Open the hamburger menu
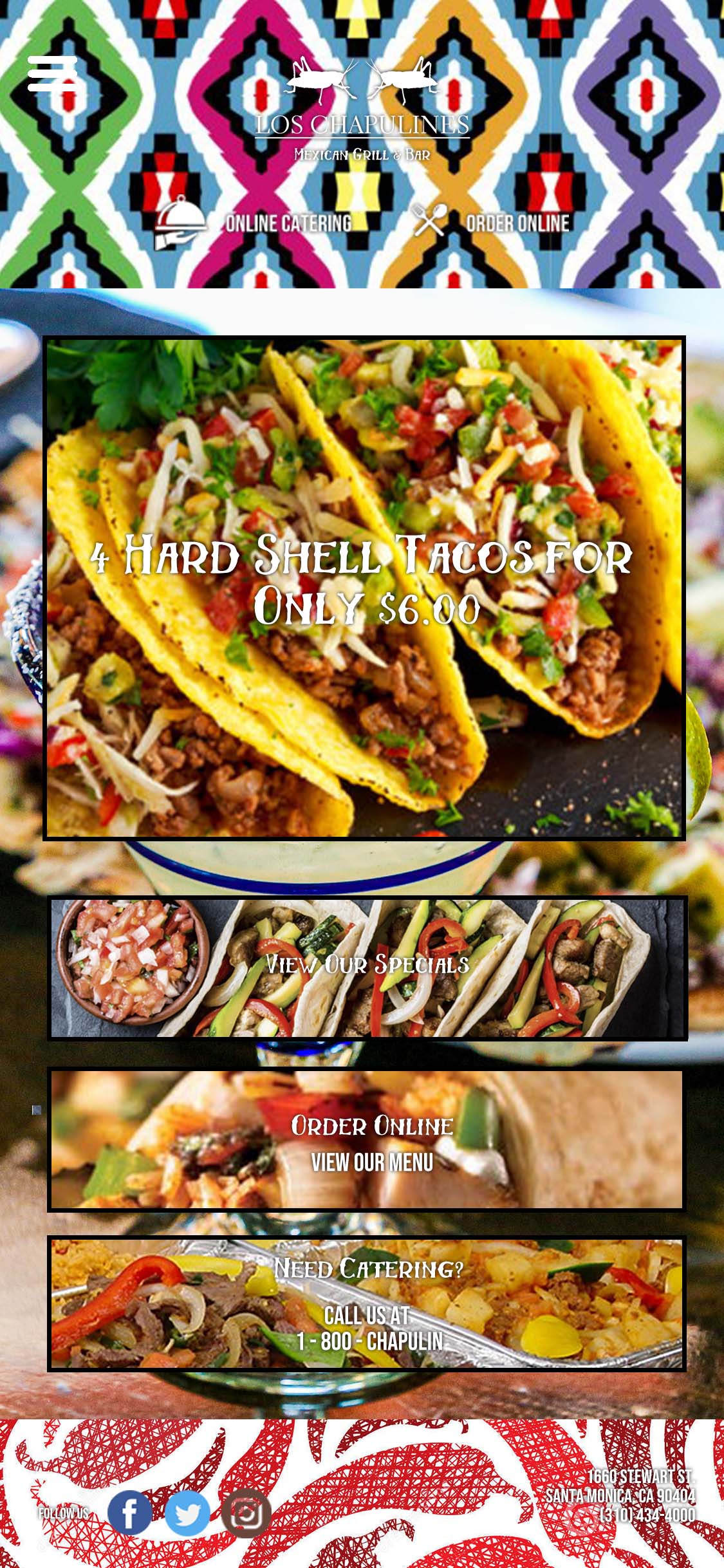The height and width of the screenshot is (1568, 724). click(52, 73)
